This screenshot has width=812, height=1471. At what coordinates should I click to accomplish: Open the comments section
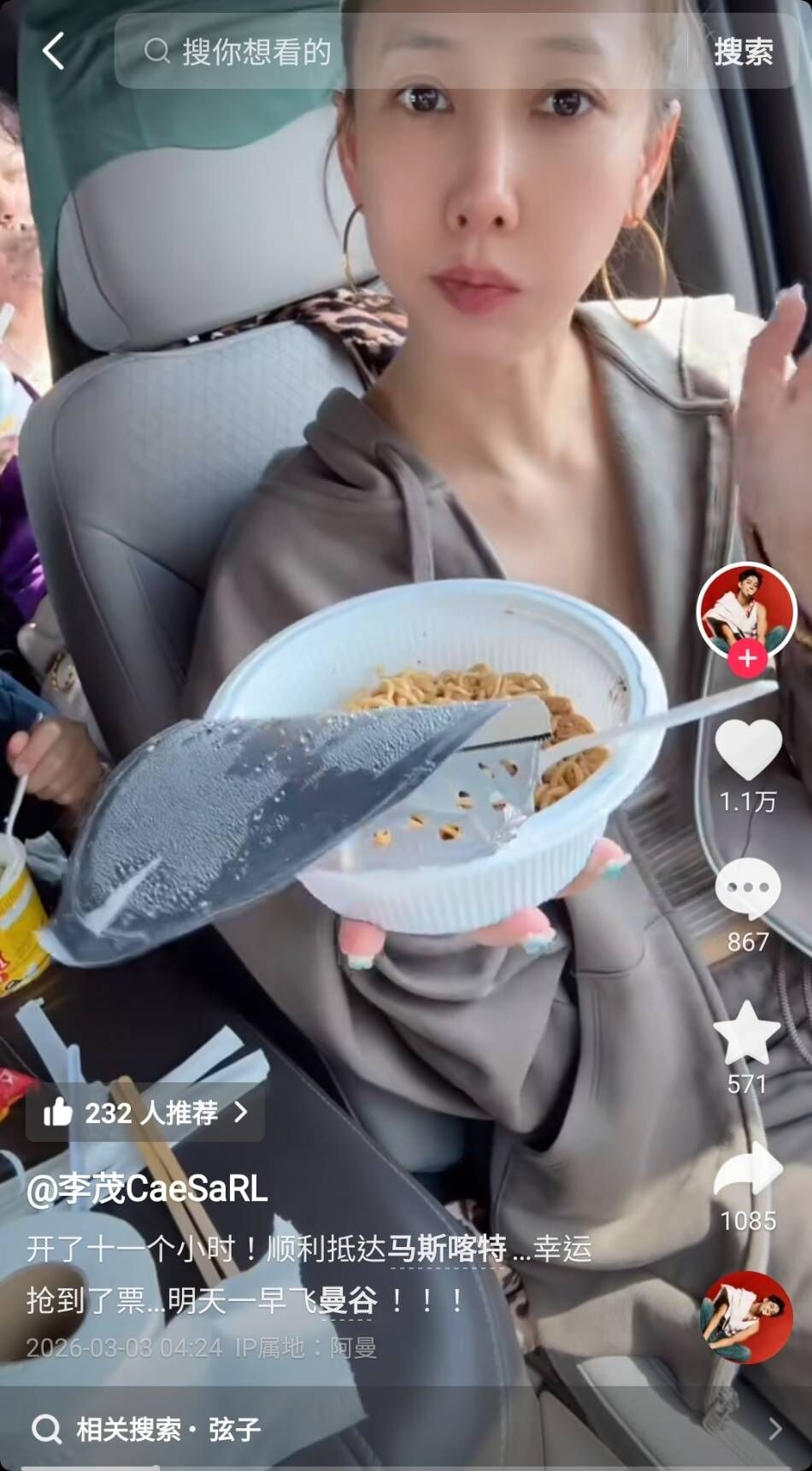747,891
